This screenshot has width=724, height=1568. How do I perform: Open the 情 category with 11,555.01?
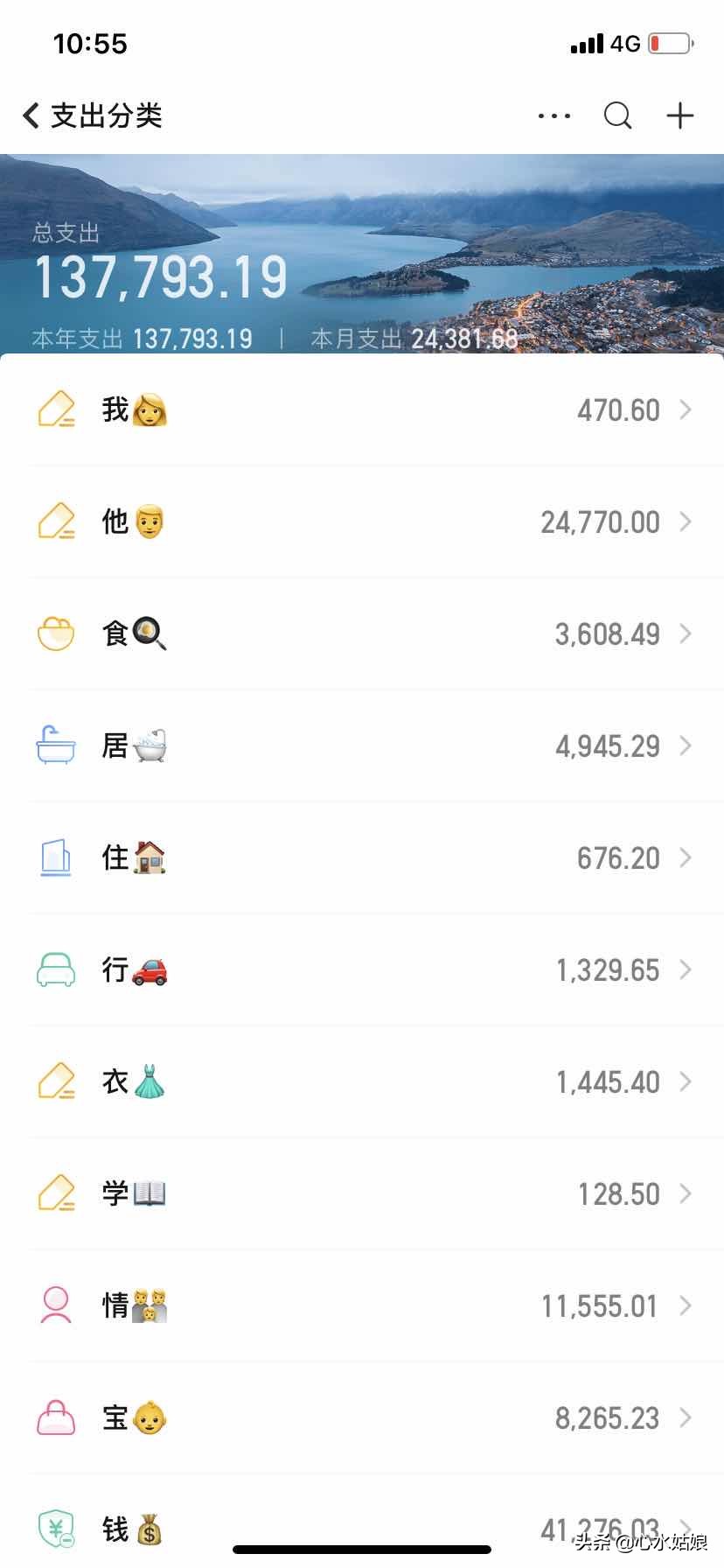click(x=362, y=1305)
